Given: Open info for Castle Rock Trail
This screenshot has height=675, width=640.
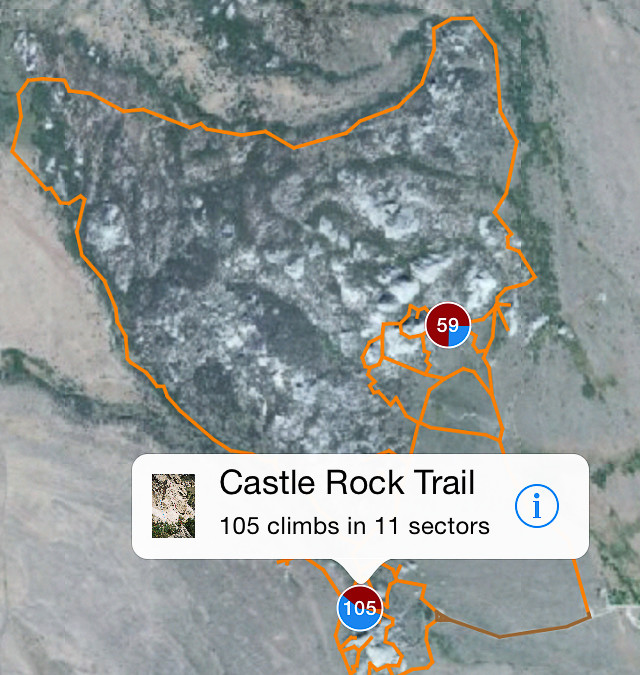Looking at the screenshot, I should 537,507.
